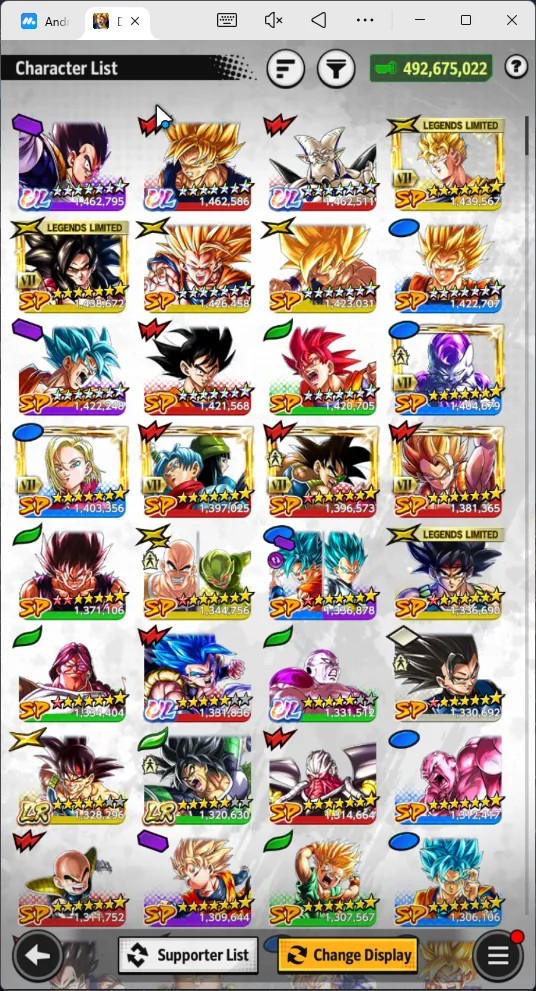Viewport: 536px width, 991px height.
Task: Switch to the Supporter List
Action: point(188,955)
